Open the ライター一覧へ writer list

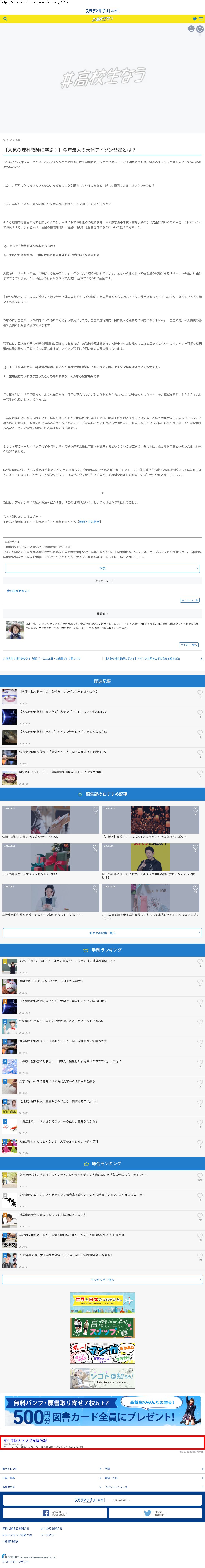pos(189,645)
